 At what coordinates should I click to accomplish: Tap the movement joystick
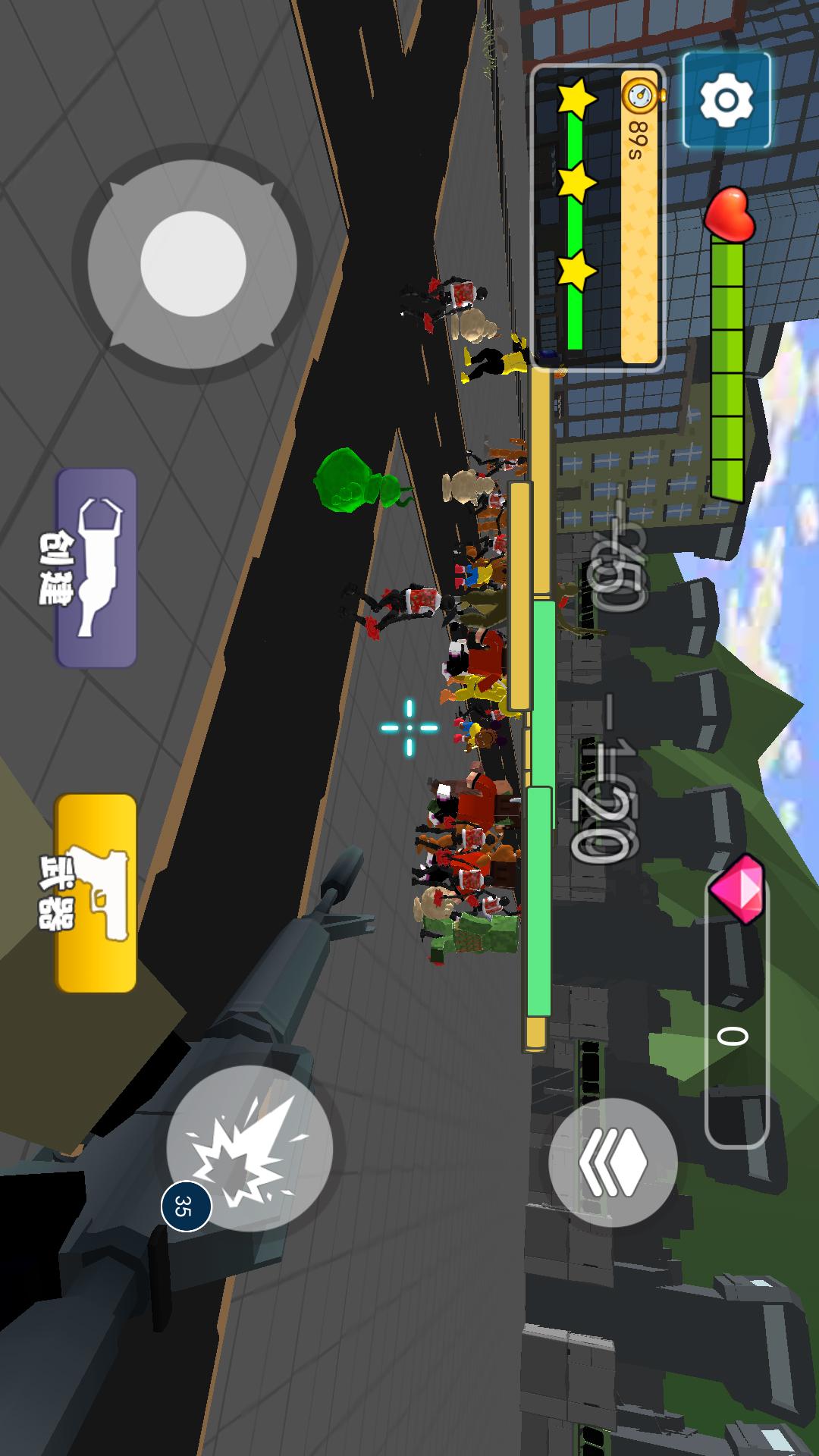click(193, 263)
